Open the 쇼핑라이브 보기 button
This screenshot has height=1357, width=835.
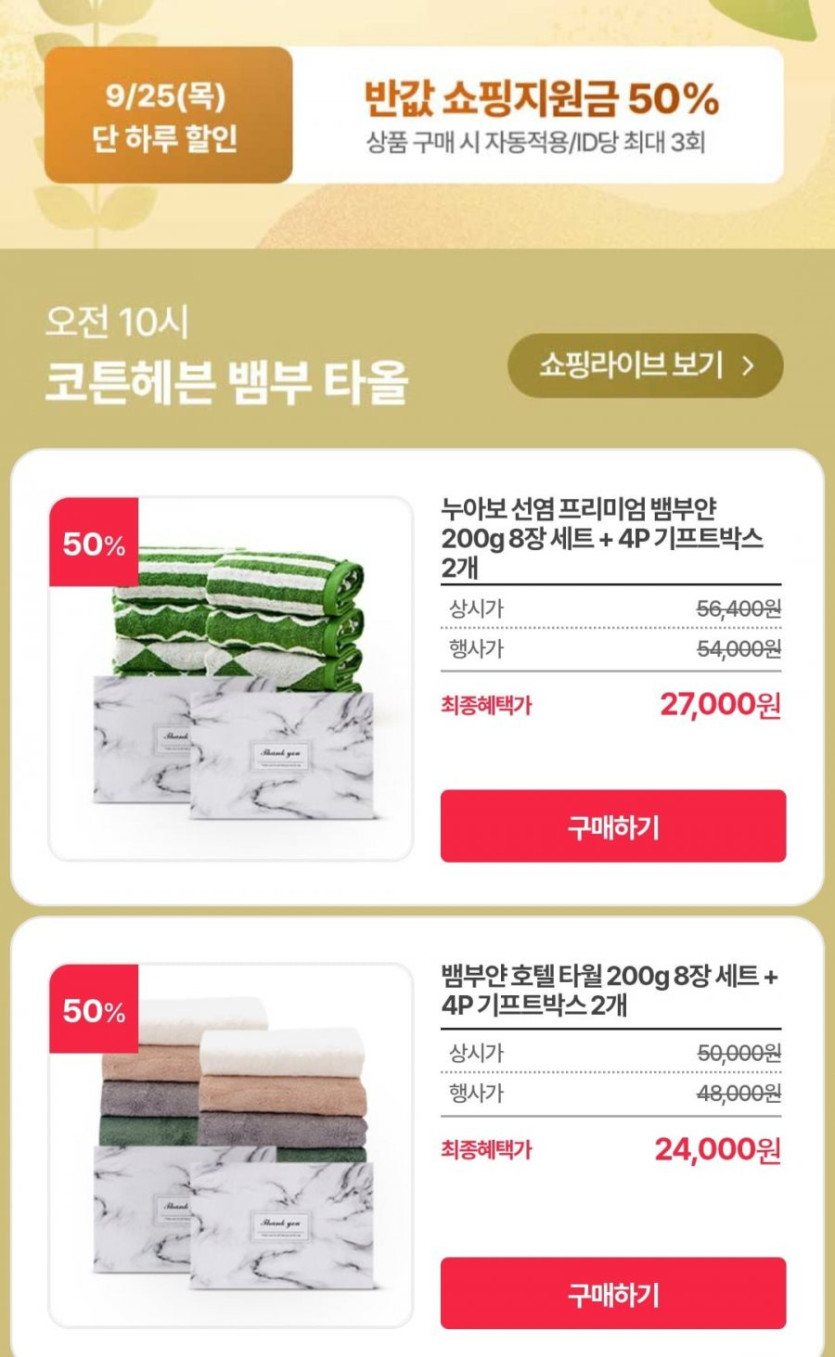[645, 365]
